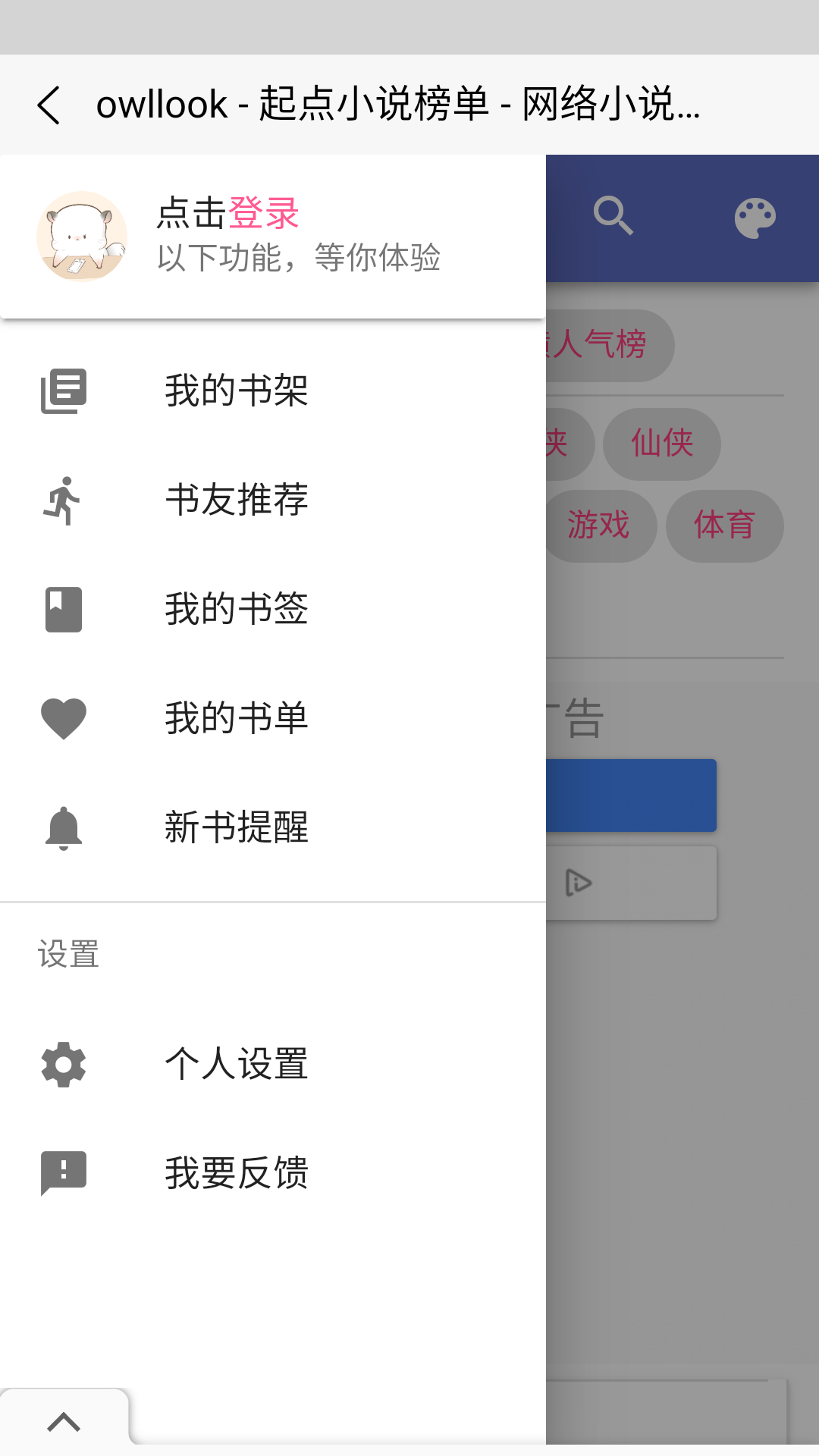Select the 仙侠 category chip
This screenshot has width=819, height=1456.
click(661, 444)
